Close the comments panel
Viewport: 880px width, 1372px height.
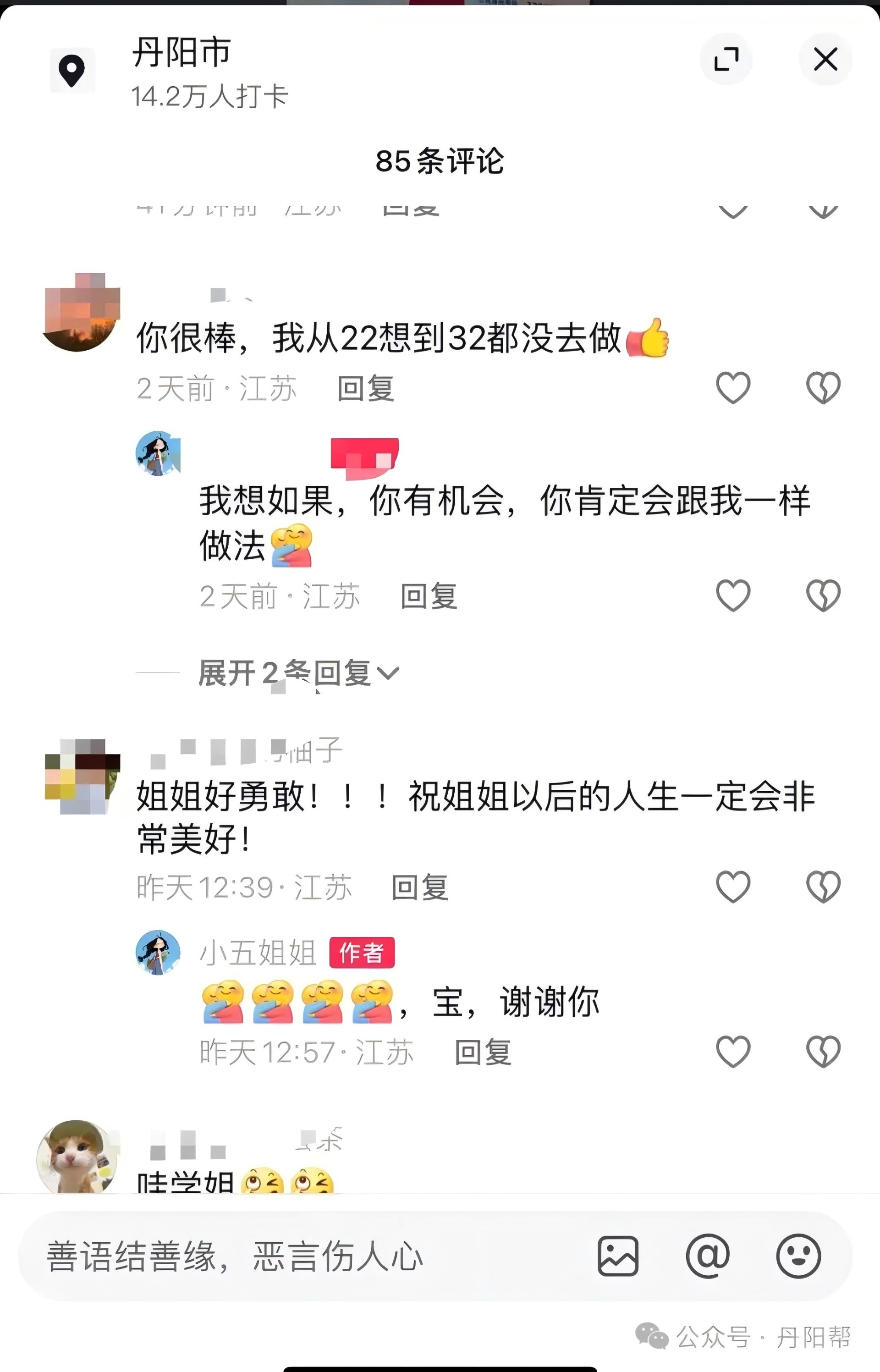[x=825, y=60]
